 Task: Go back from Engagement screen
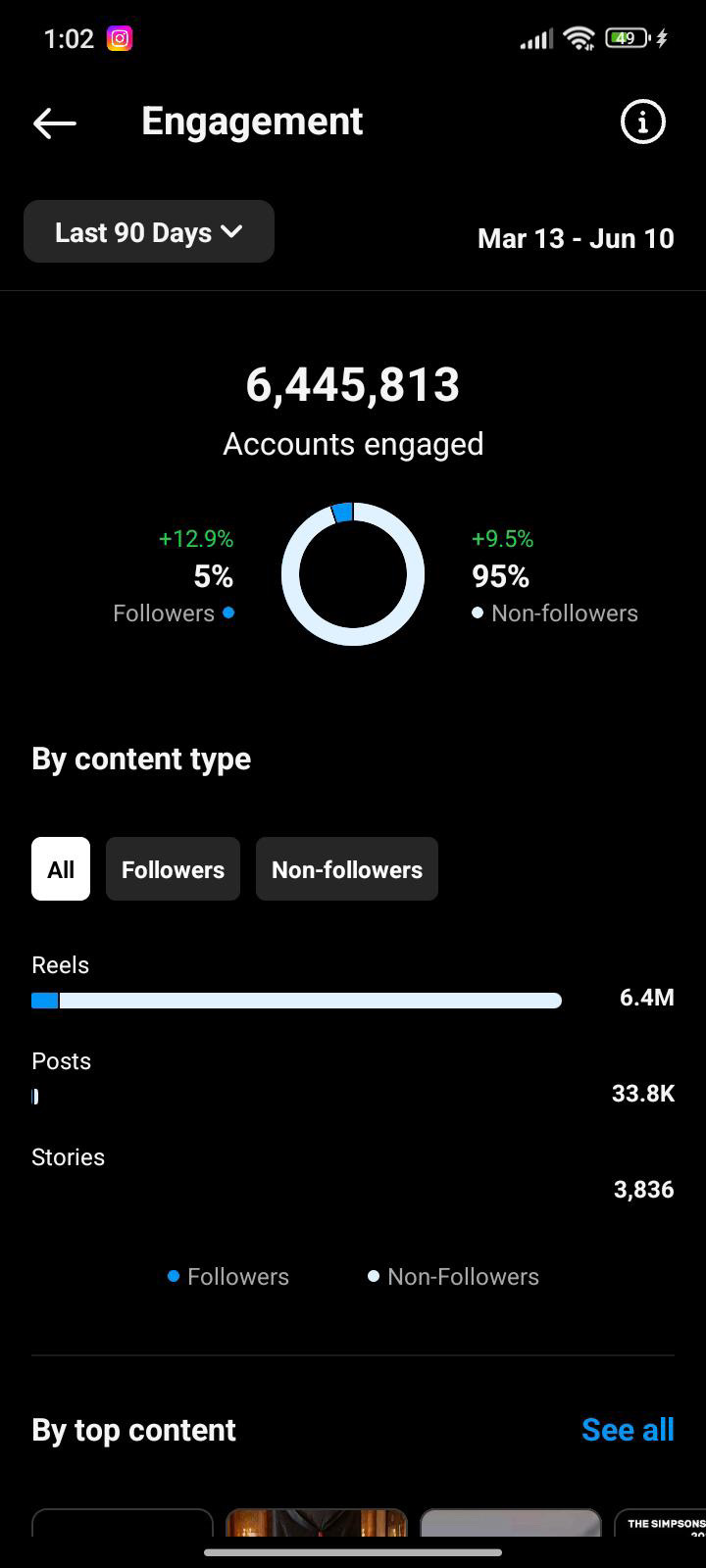pyautogui.click(x=55, y=122)
